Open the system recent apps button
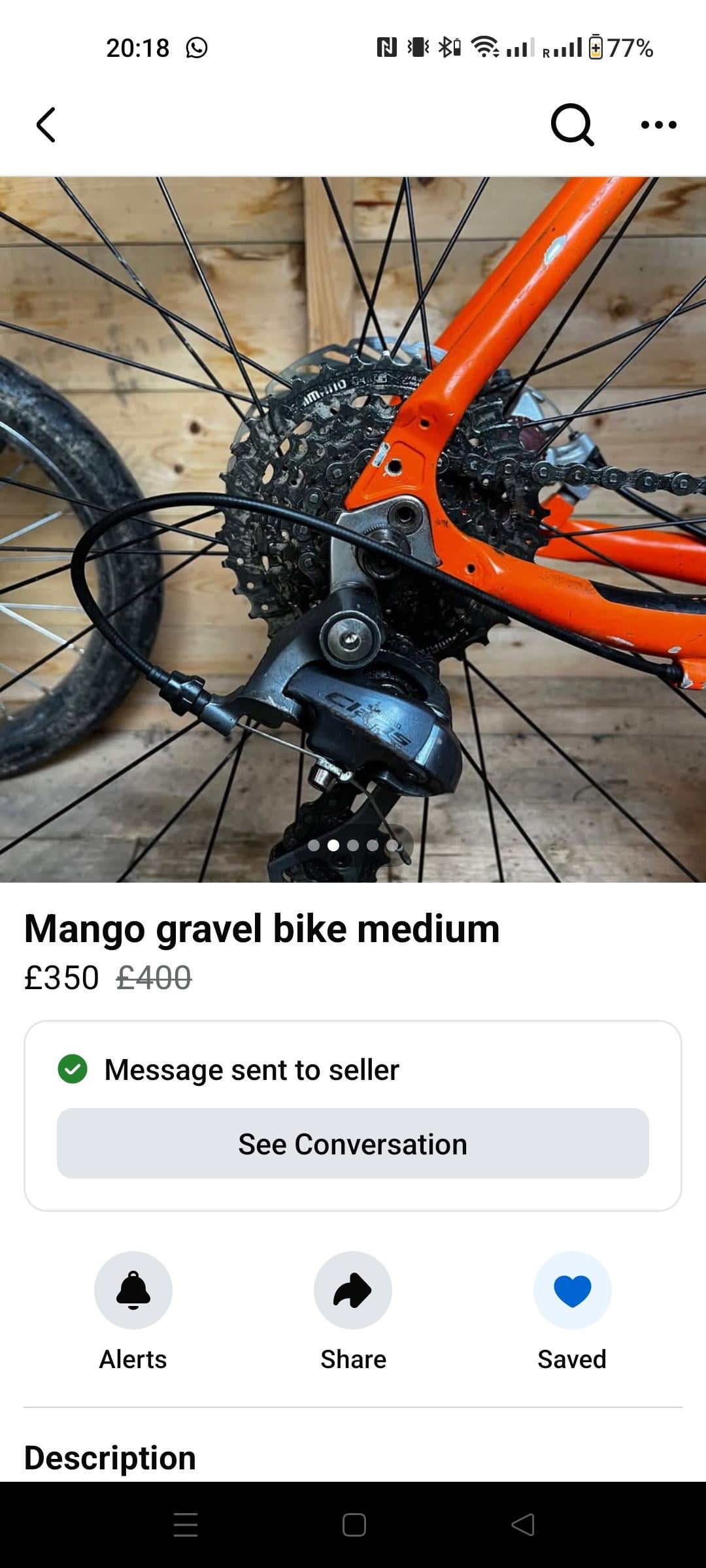The height and width of the screenshot is (1568, 706). coord(186,1525)
